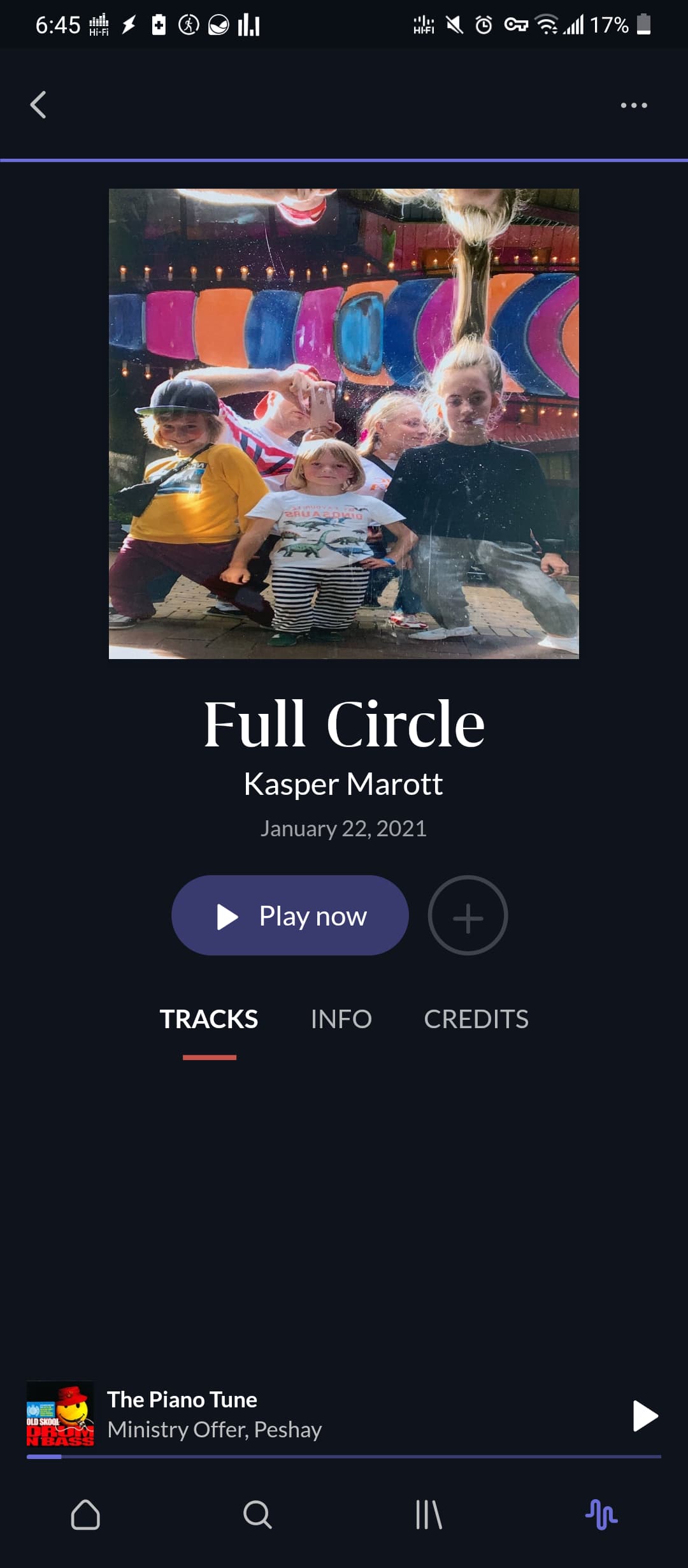
Task: Add Full Circle with the plus button
Action: (468, 915)
